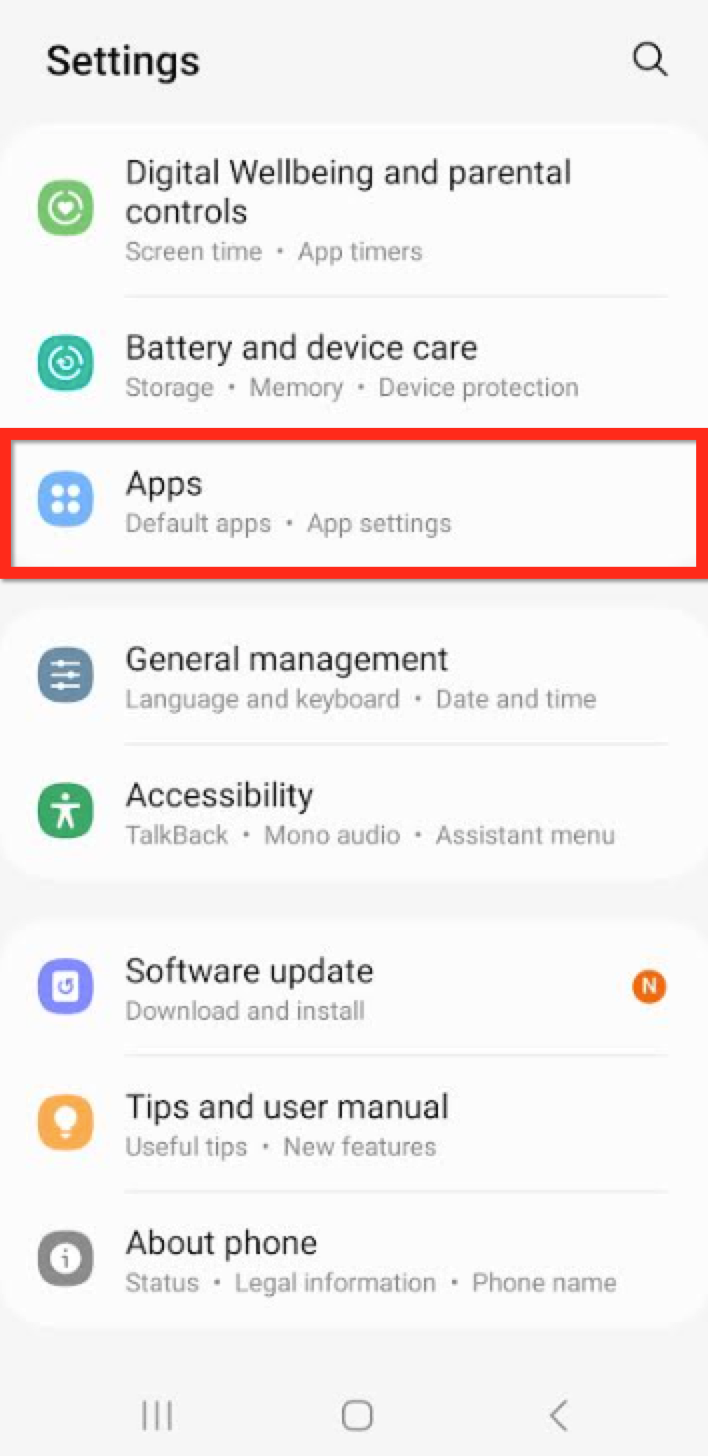708x1456 pixels.
Task: Open the Apps settings row
Action: pyautogui.click(x=354, y=502)
